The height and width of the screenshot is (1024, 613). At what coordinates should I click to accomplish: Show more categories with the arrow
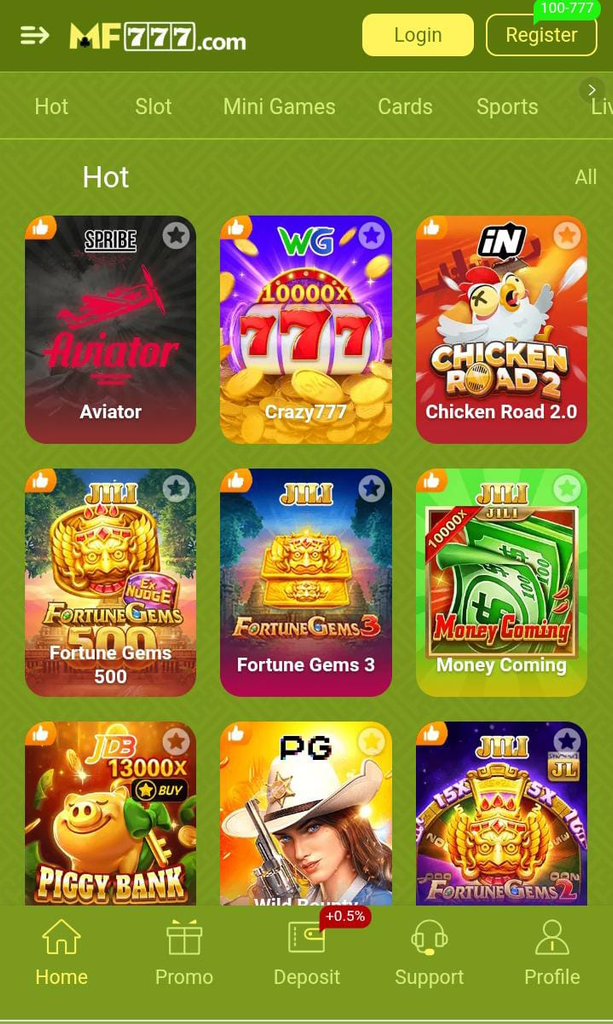[x=591, y=90]
